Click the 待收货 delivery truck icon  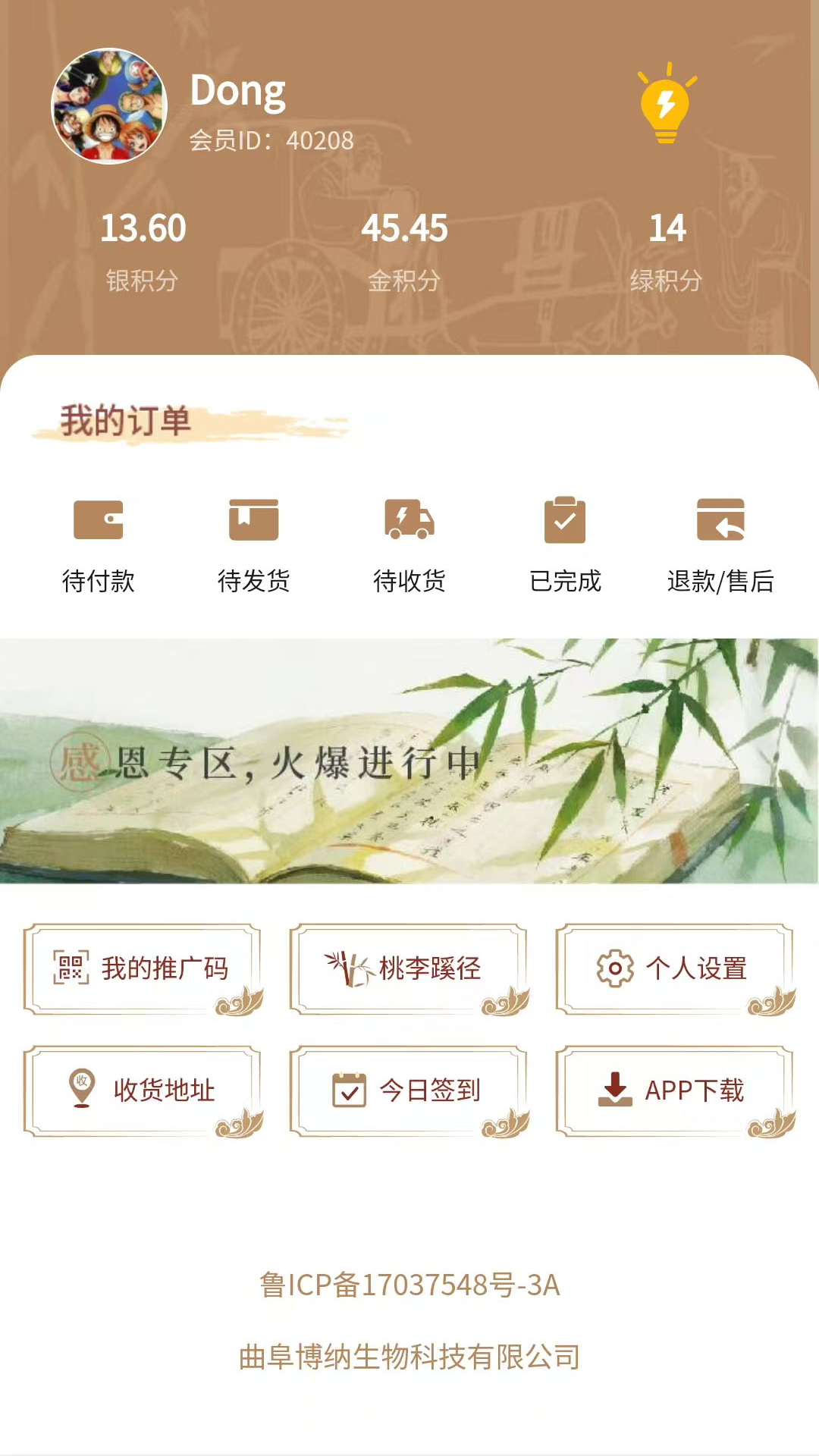click(409, 520)
